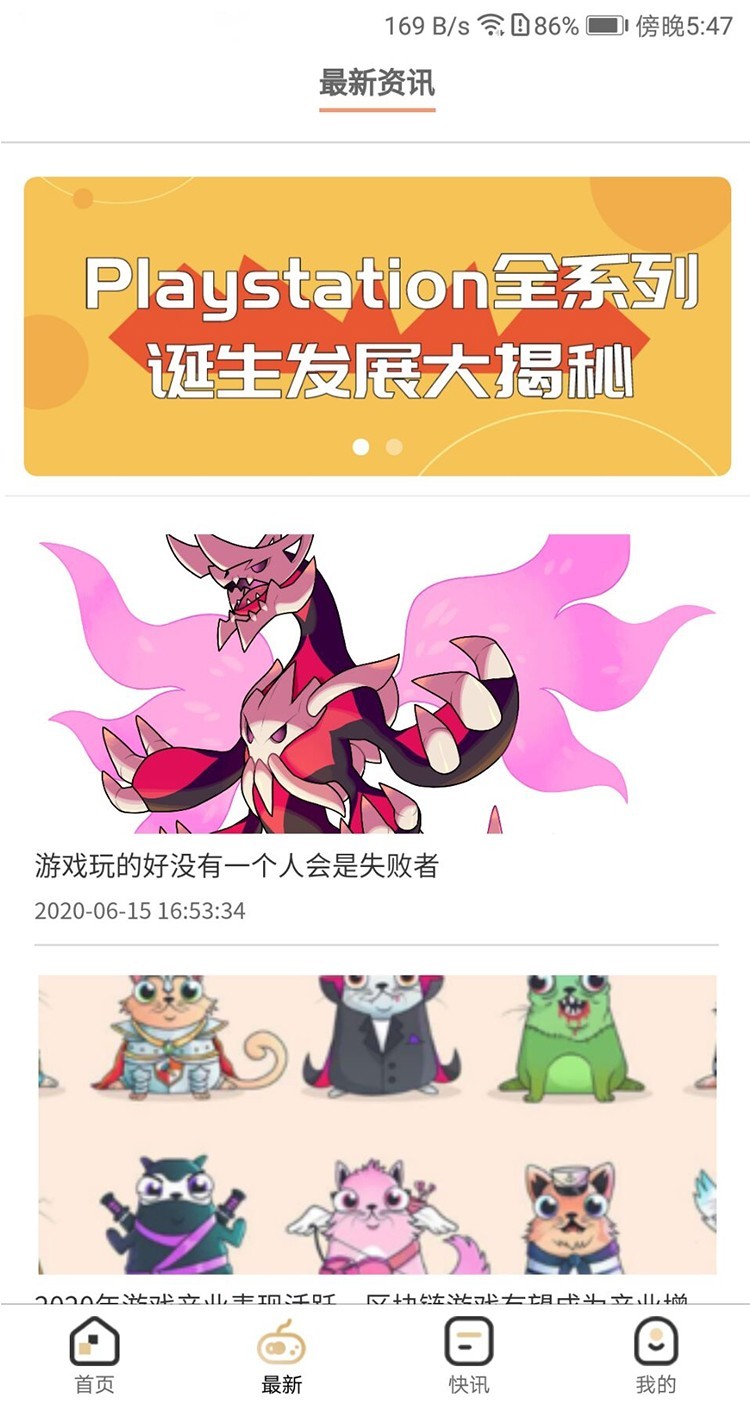Image resolution: width=750 pixels, height=1405 pixels.
Task: Select the 最新 tab
Action: click(281, 1355)
